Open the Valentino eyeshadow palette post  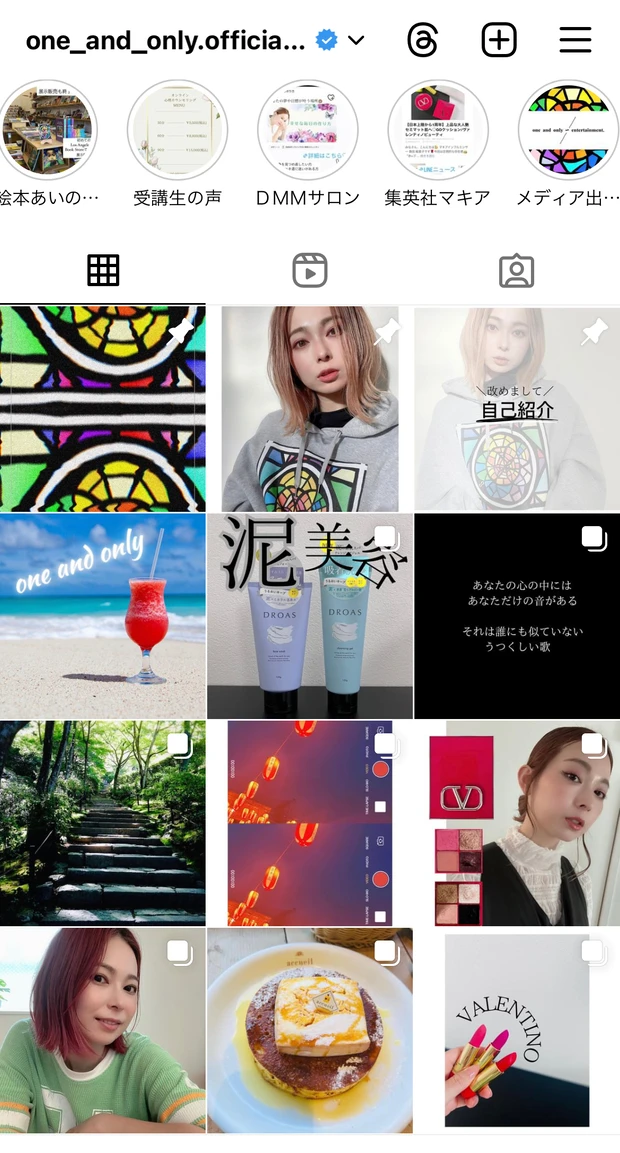click(517, 823)
